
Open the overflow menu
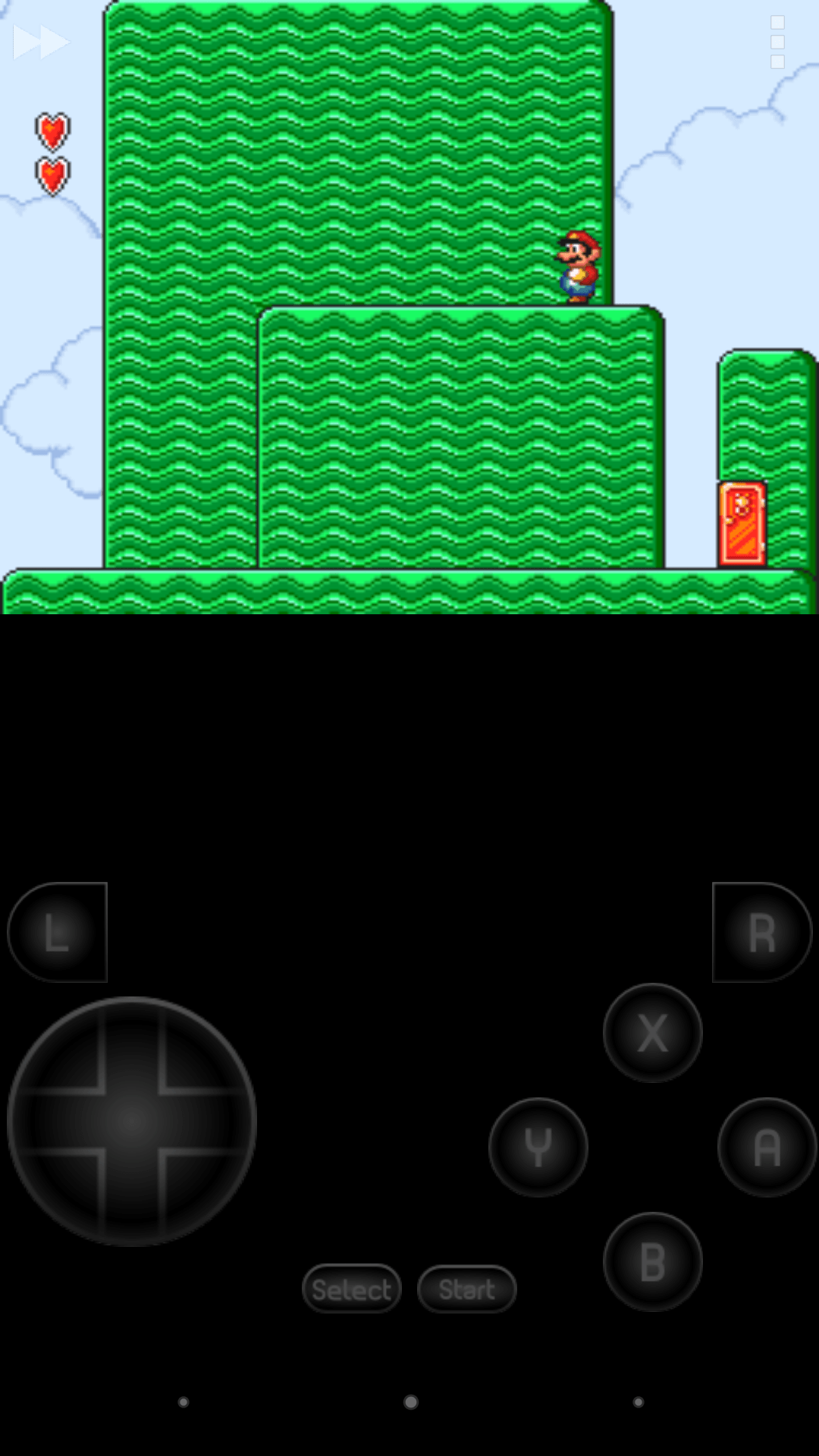coord(777,42)
